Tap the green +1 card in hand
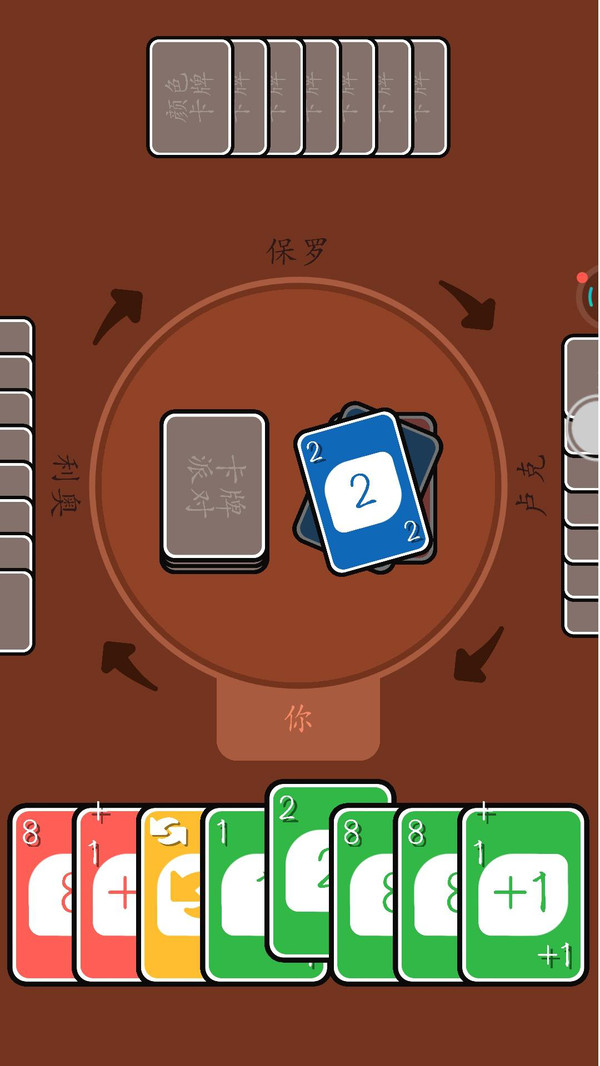 coord(523,894)
